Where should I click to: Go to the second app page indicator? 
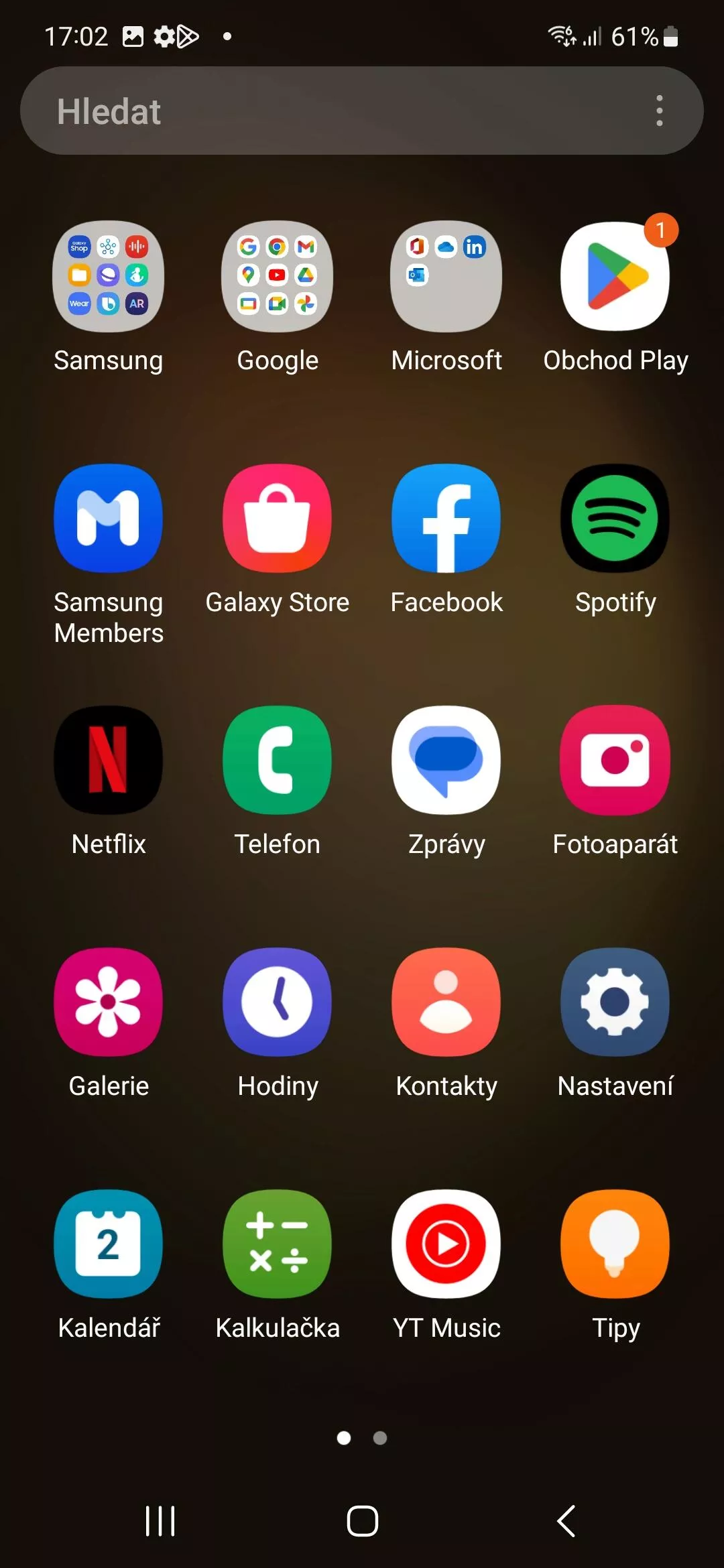[x=380, y=1438]
